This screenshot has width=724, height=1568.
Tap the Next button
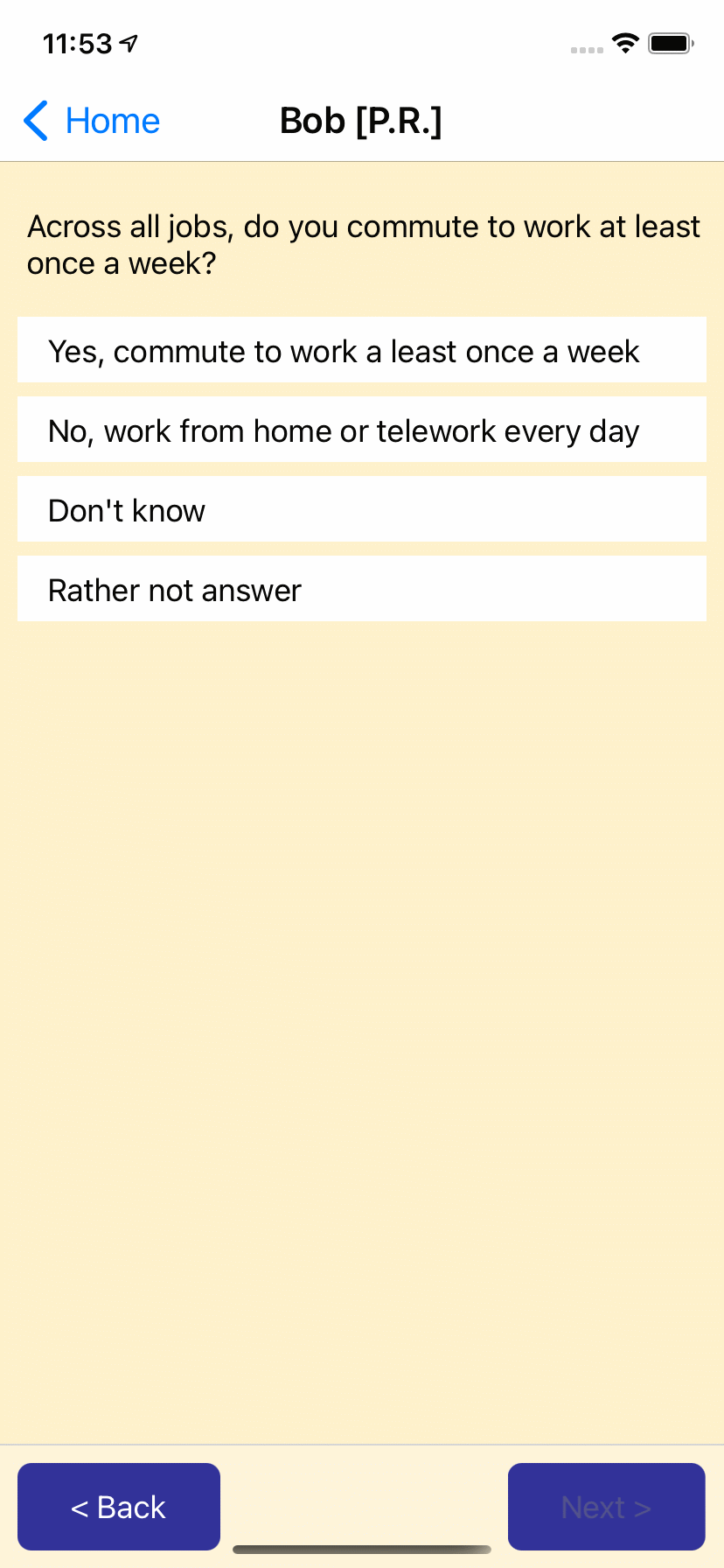606,1507
